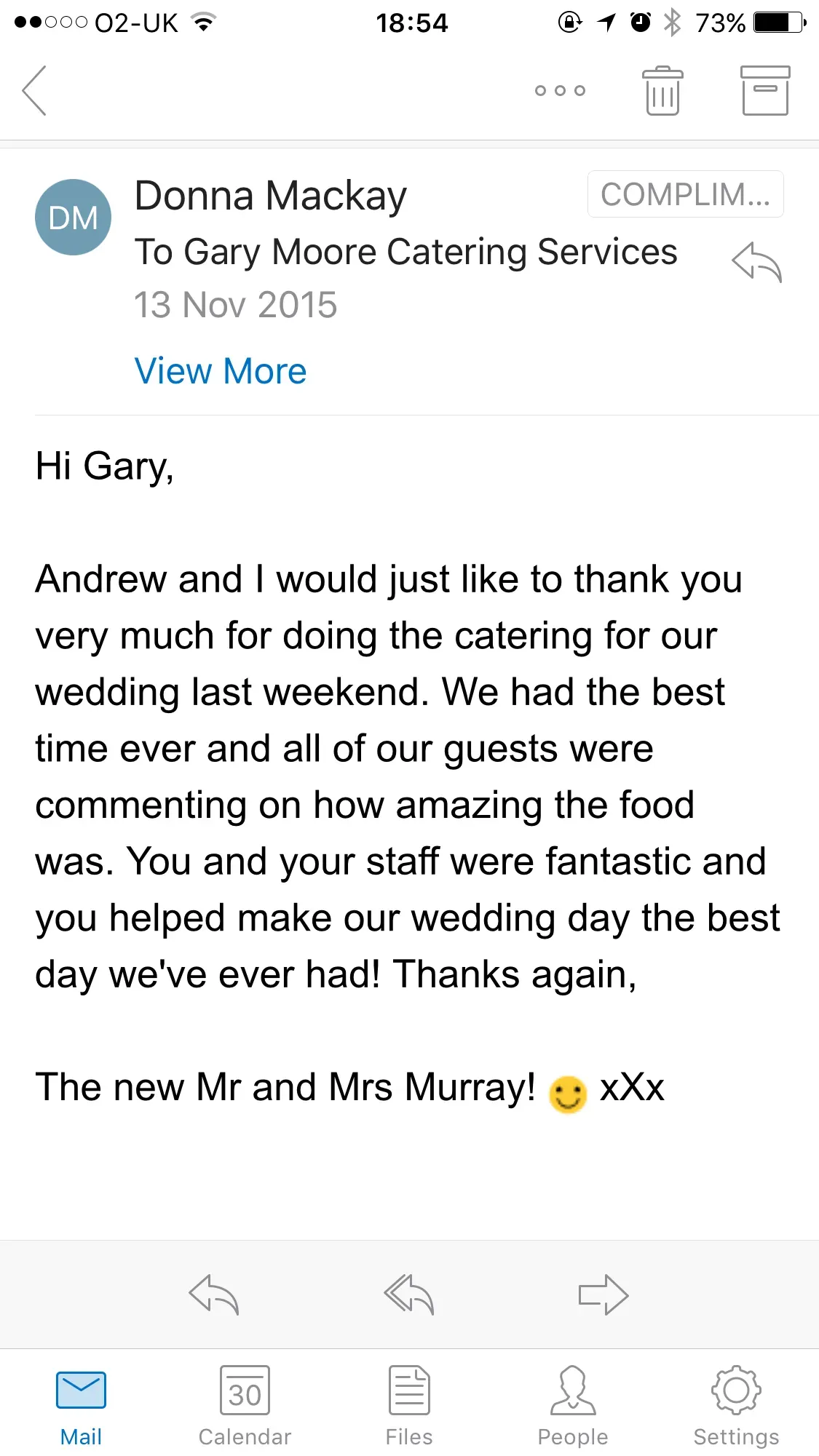Forward this email
The height and width of the screenshot is (1456, 819).
click(603, 1294)
